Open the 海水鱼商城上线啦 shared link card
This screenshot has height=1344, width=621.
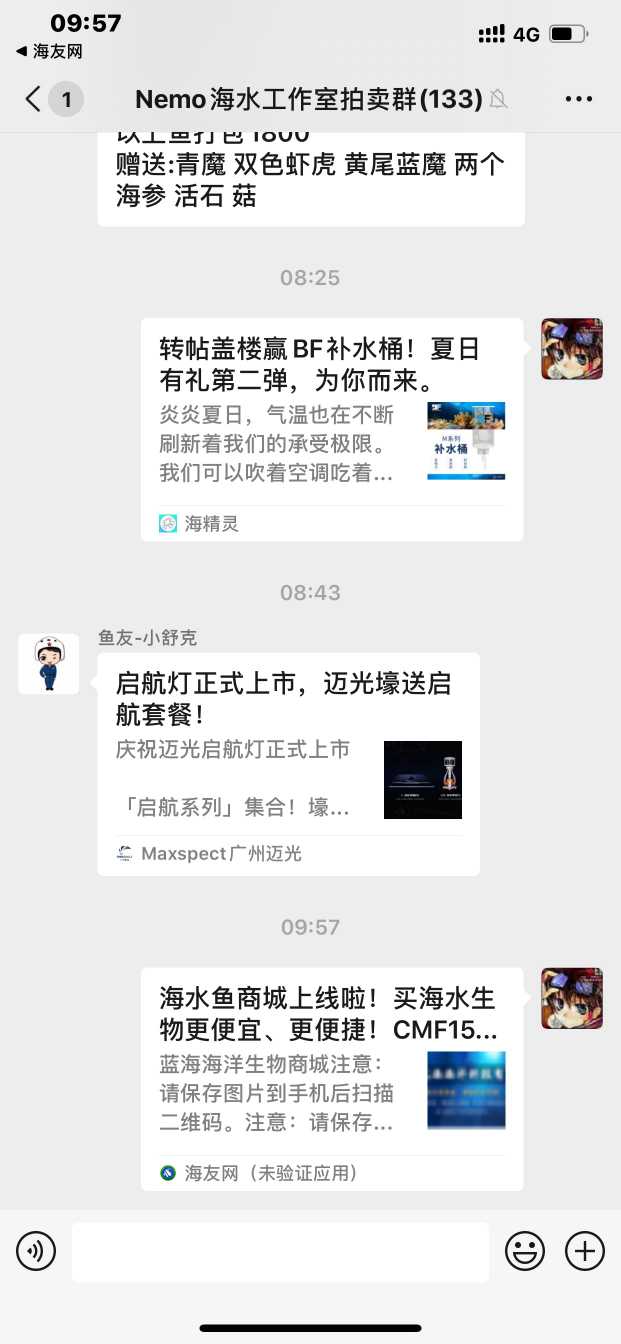(331, 1078)
